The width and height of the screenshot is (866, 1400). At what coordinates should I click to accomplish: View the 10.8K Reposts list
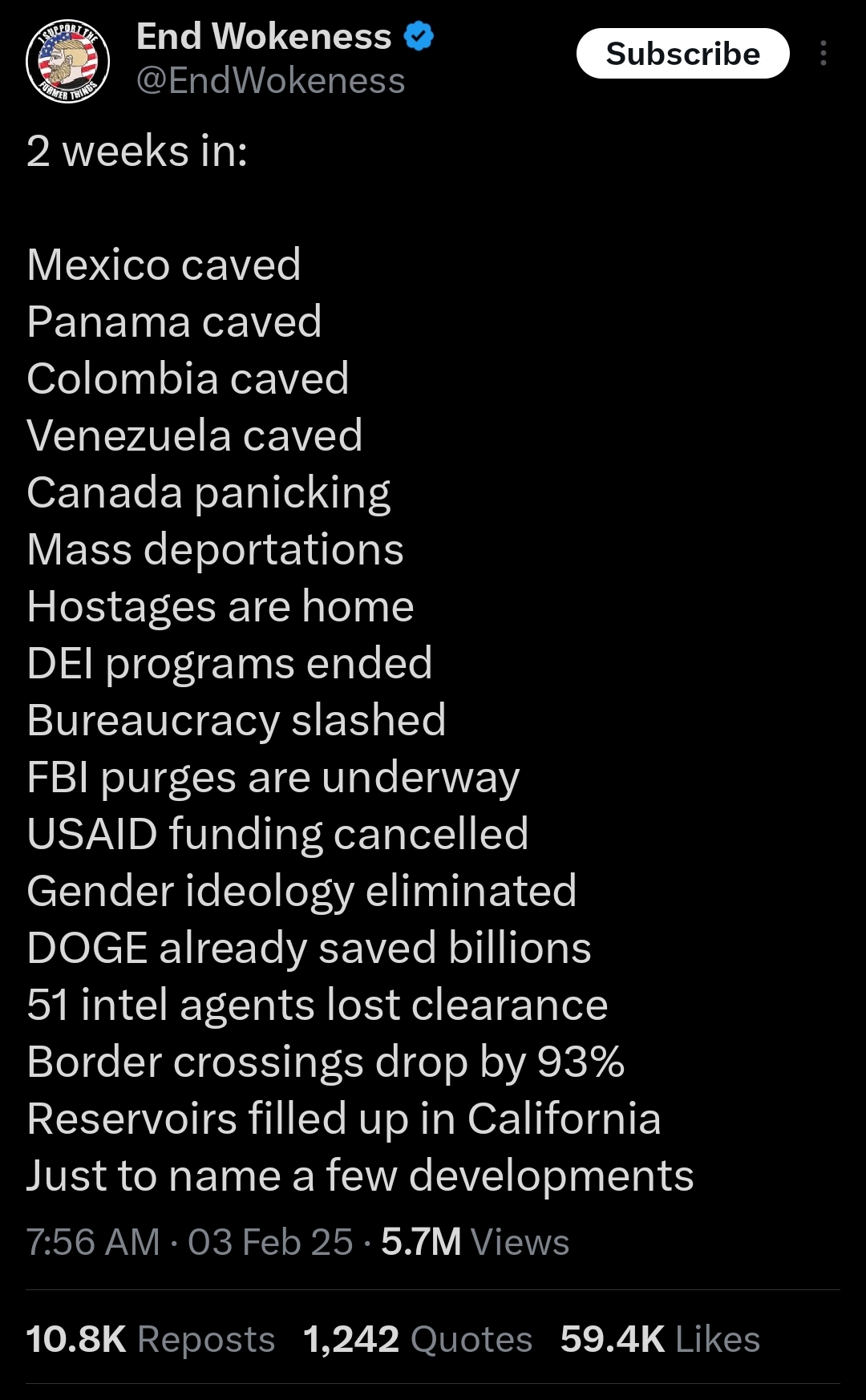click(151, 1339)
